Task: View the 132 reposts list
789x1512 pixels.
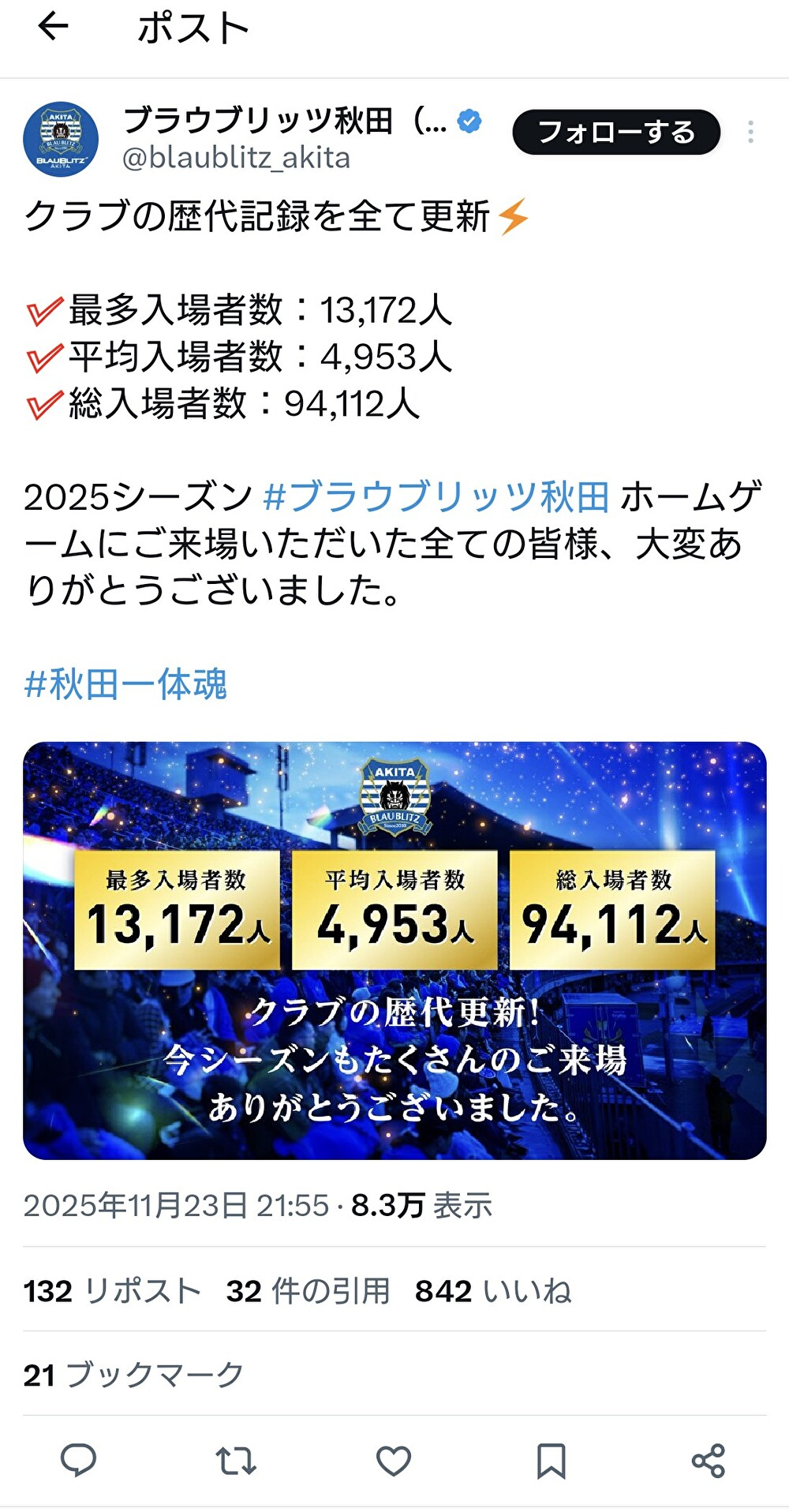Action: tap(111, 1292)
